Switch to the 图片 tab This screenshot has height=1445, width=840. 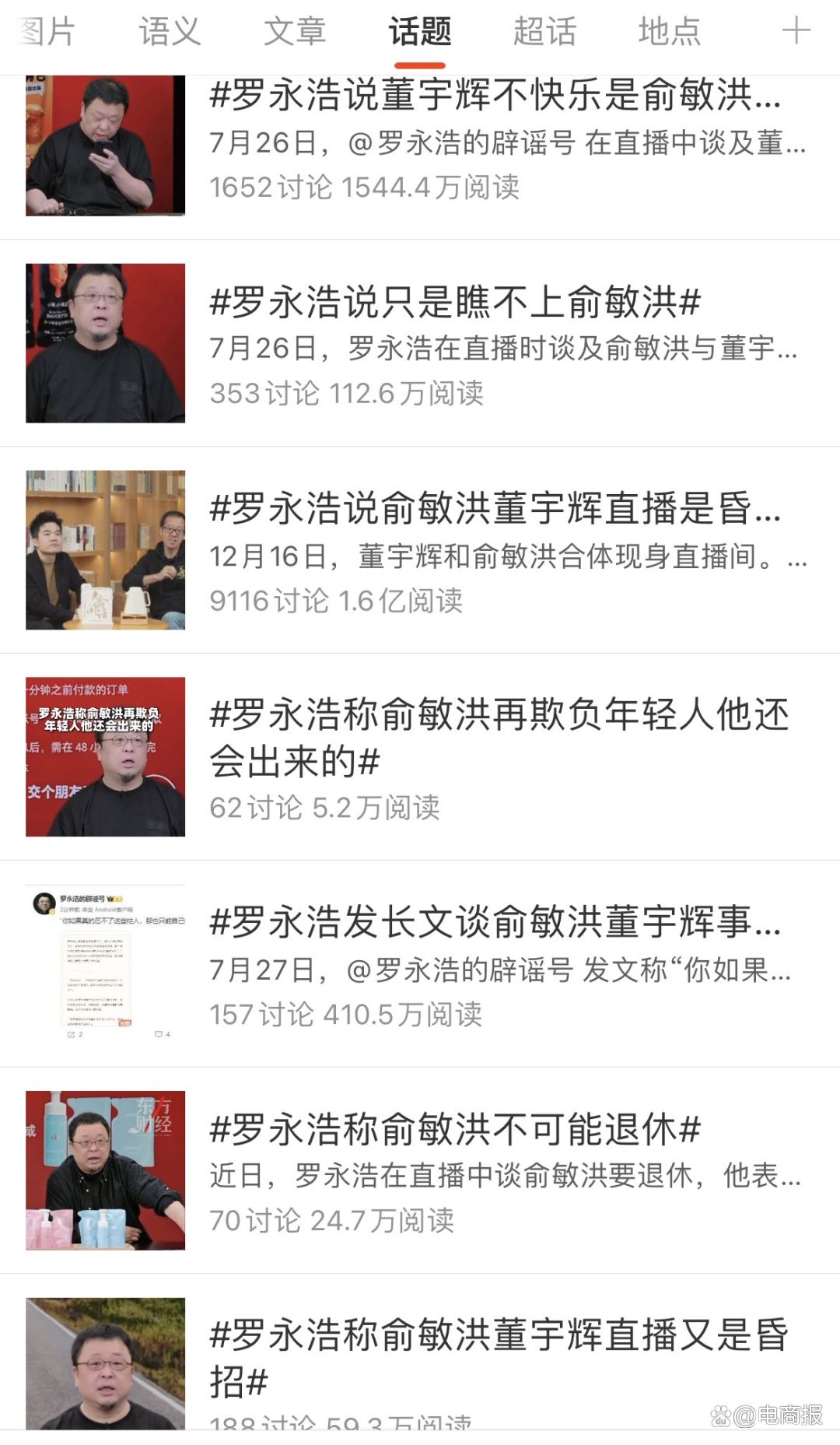click(47, 33)
